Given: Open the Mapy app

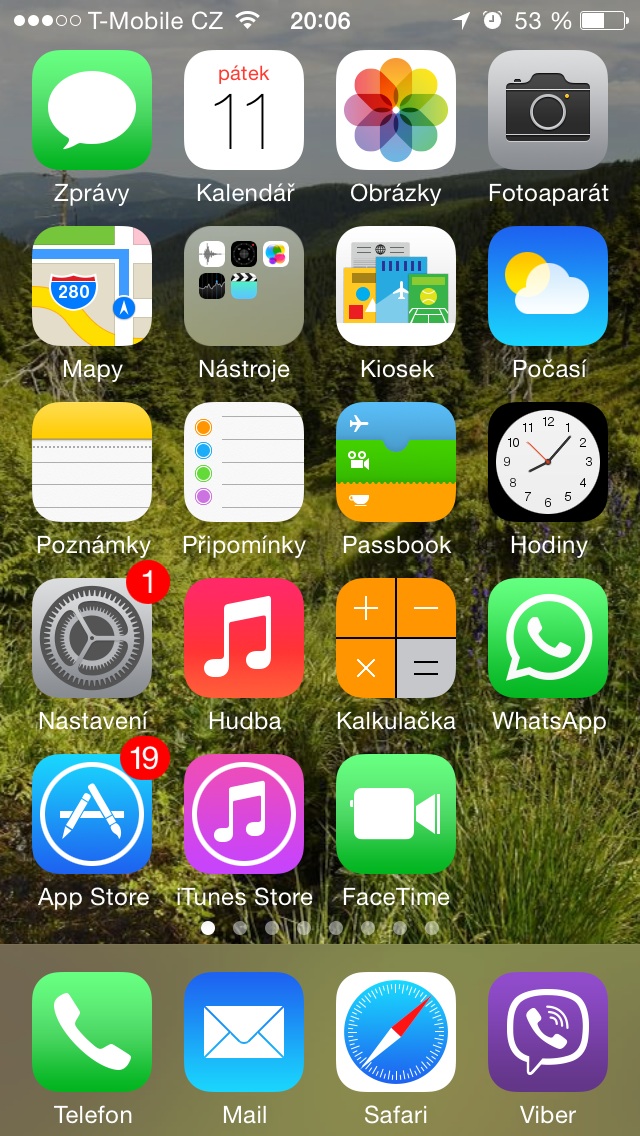Looking at the screenshot, I should [92, 286].
